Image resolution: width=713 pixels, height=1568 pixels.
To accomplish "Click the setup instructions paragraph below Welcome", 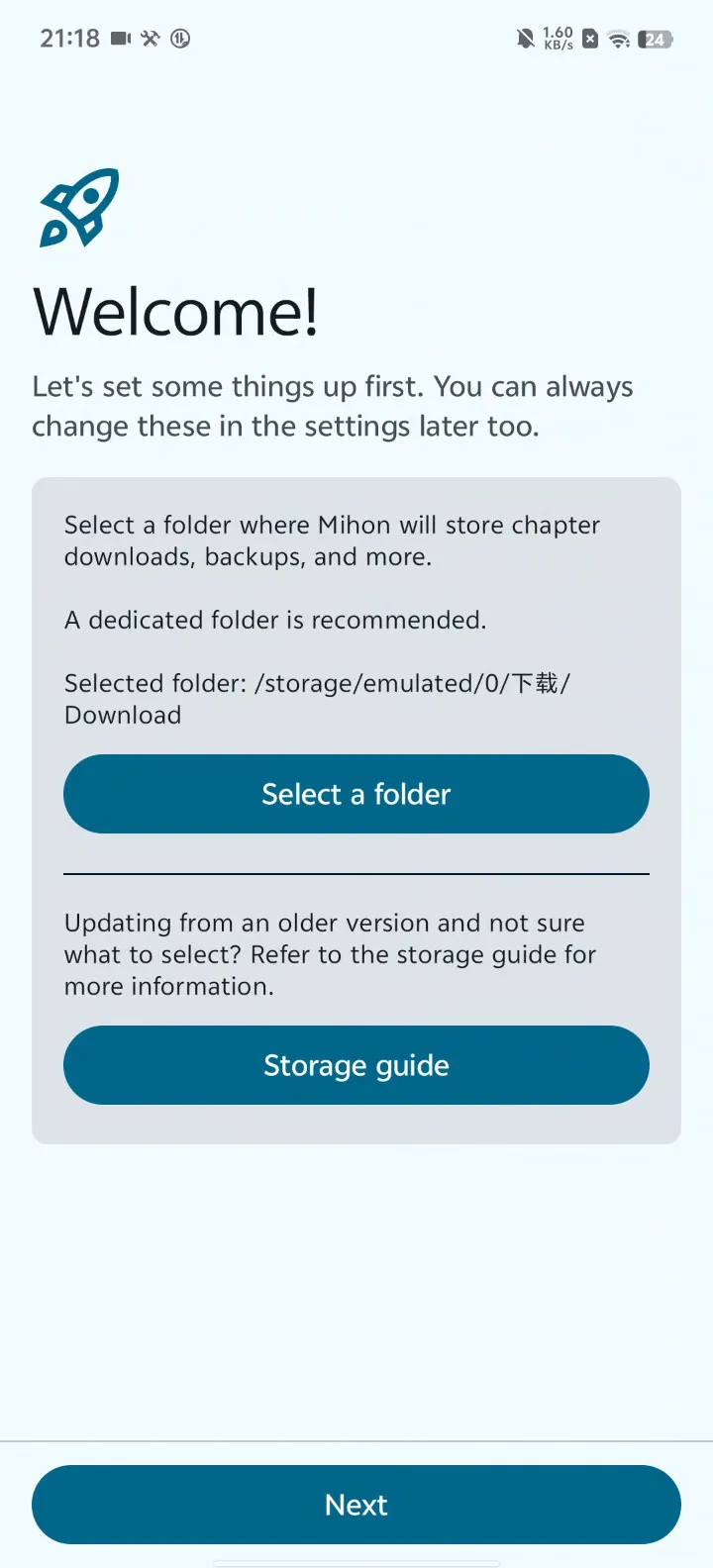I will pyautogui.click(x=333, y=406).
